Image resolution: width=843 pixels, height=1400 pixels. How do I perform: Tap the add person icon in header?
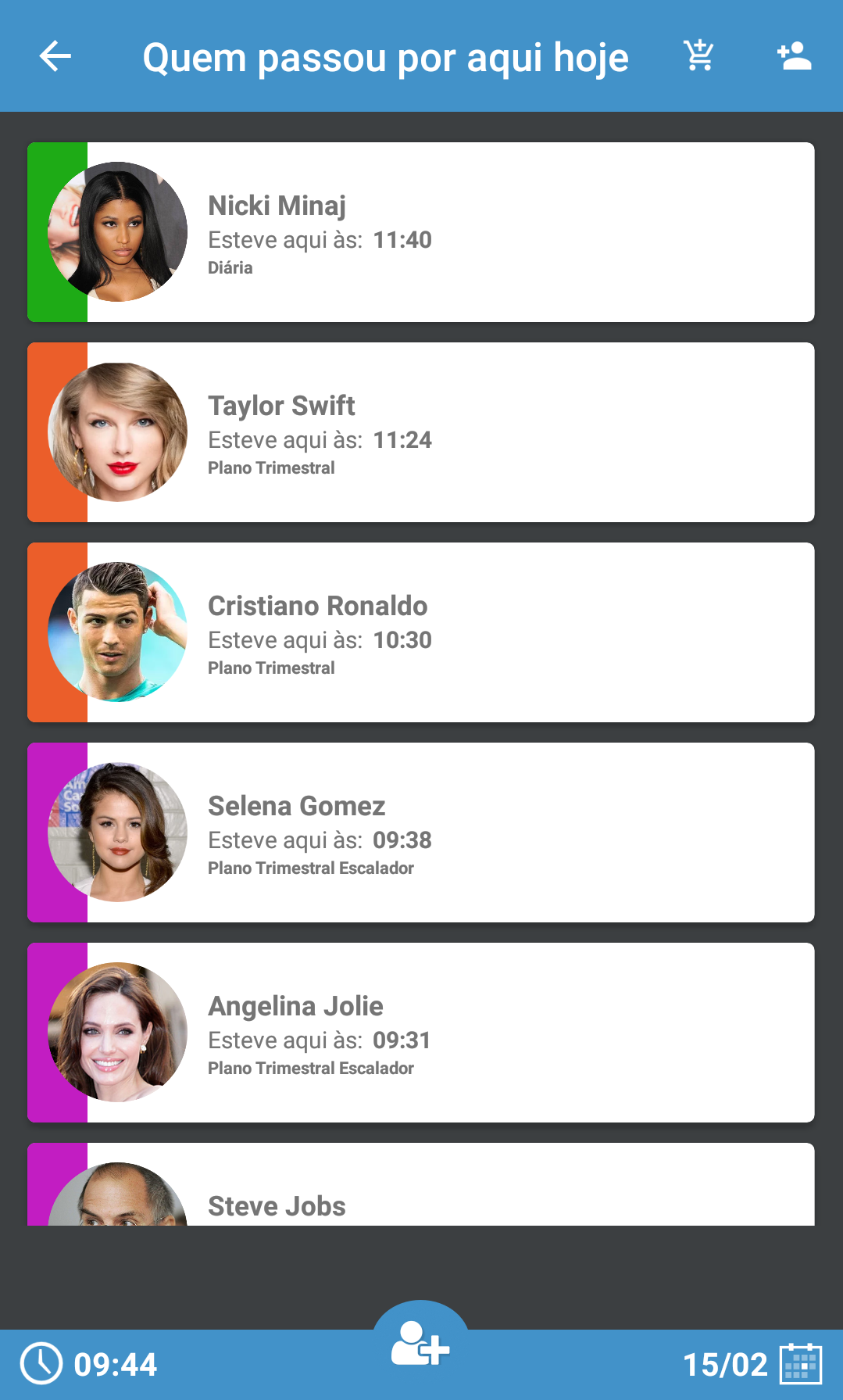pos(794,55)
